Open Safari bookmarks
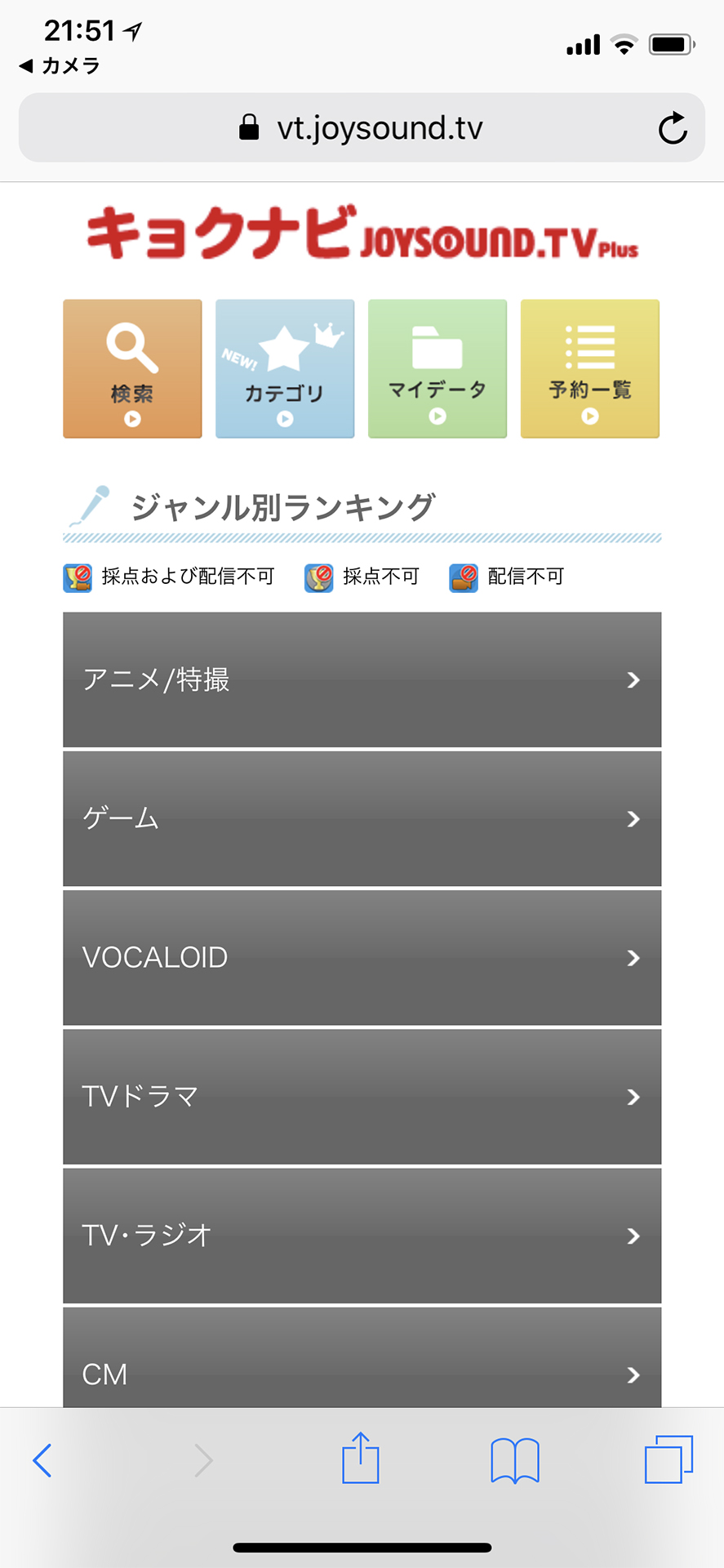724x1568 pixels. click(514, 1459)
